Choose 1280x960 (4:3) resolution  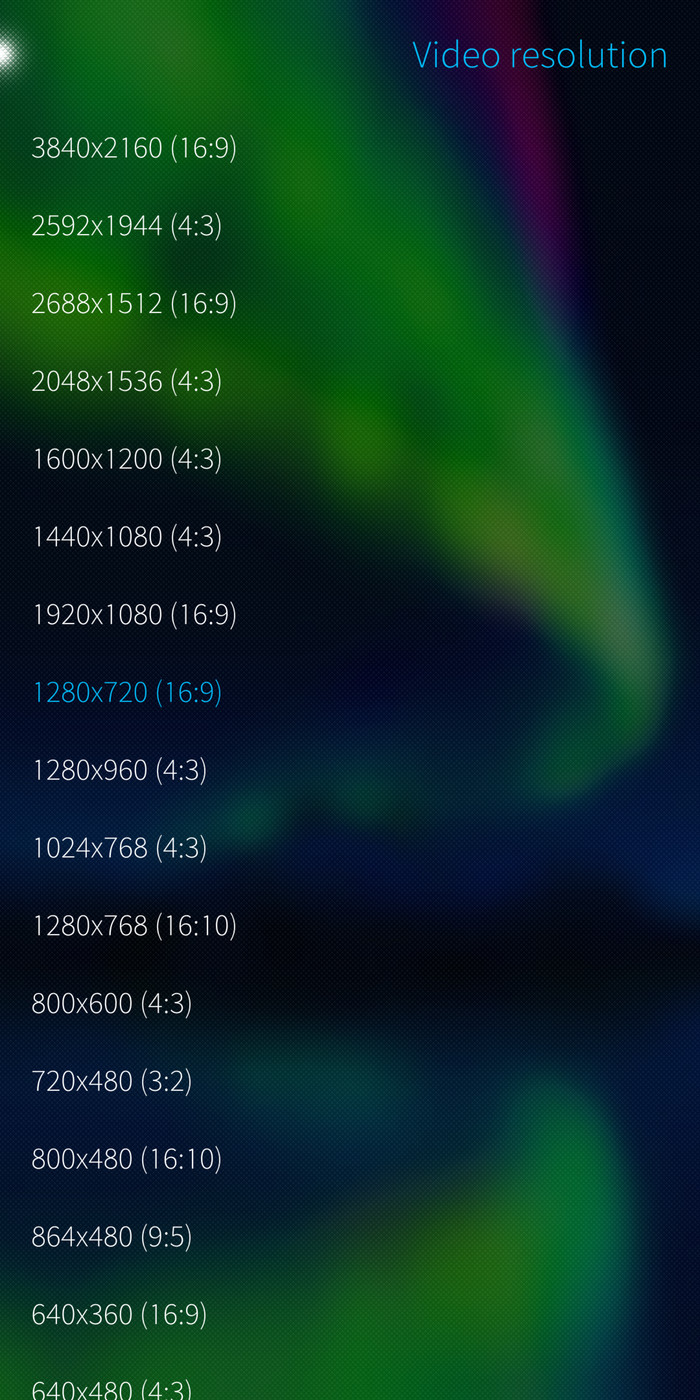tap(120, 770)
